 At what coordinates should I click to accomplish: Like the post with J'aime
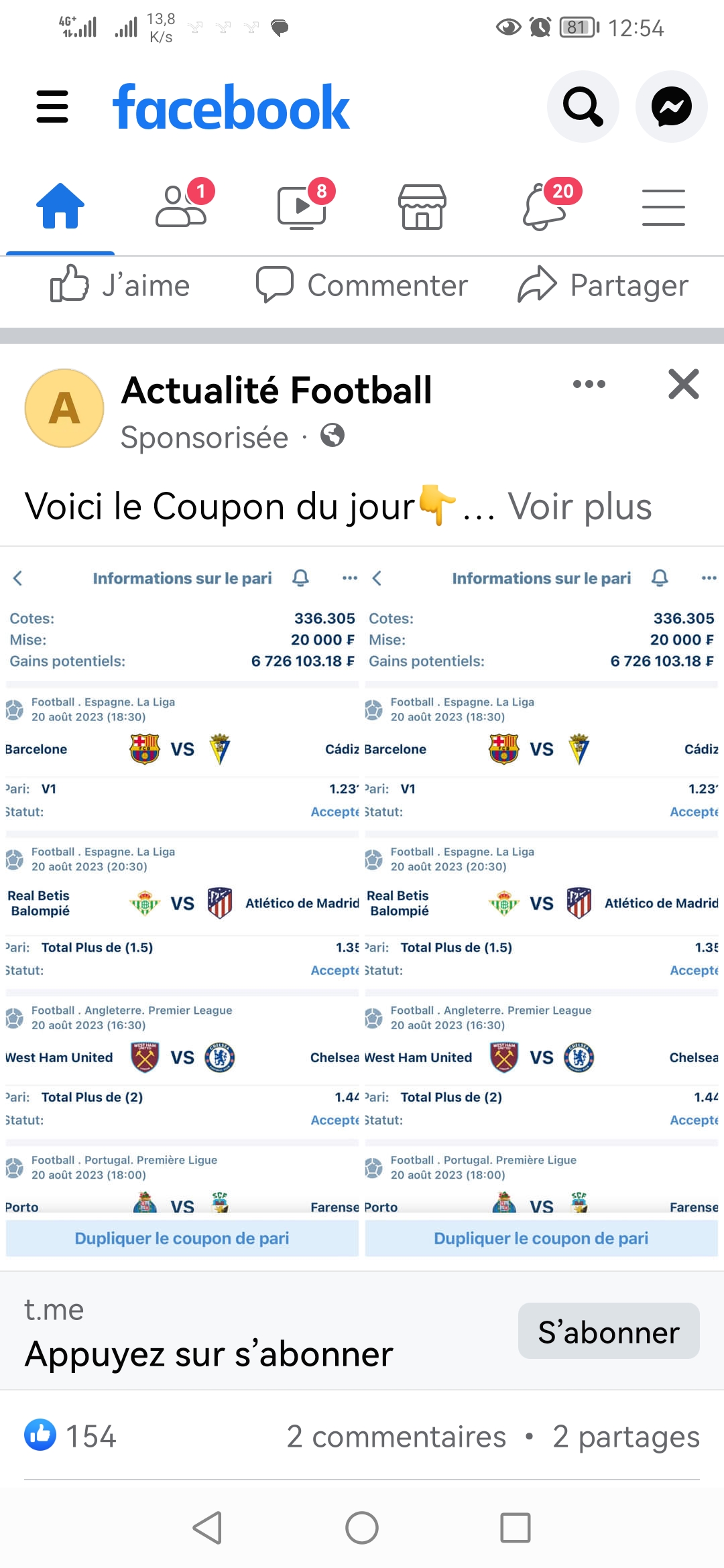121,285
